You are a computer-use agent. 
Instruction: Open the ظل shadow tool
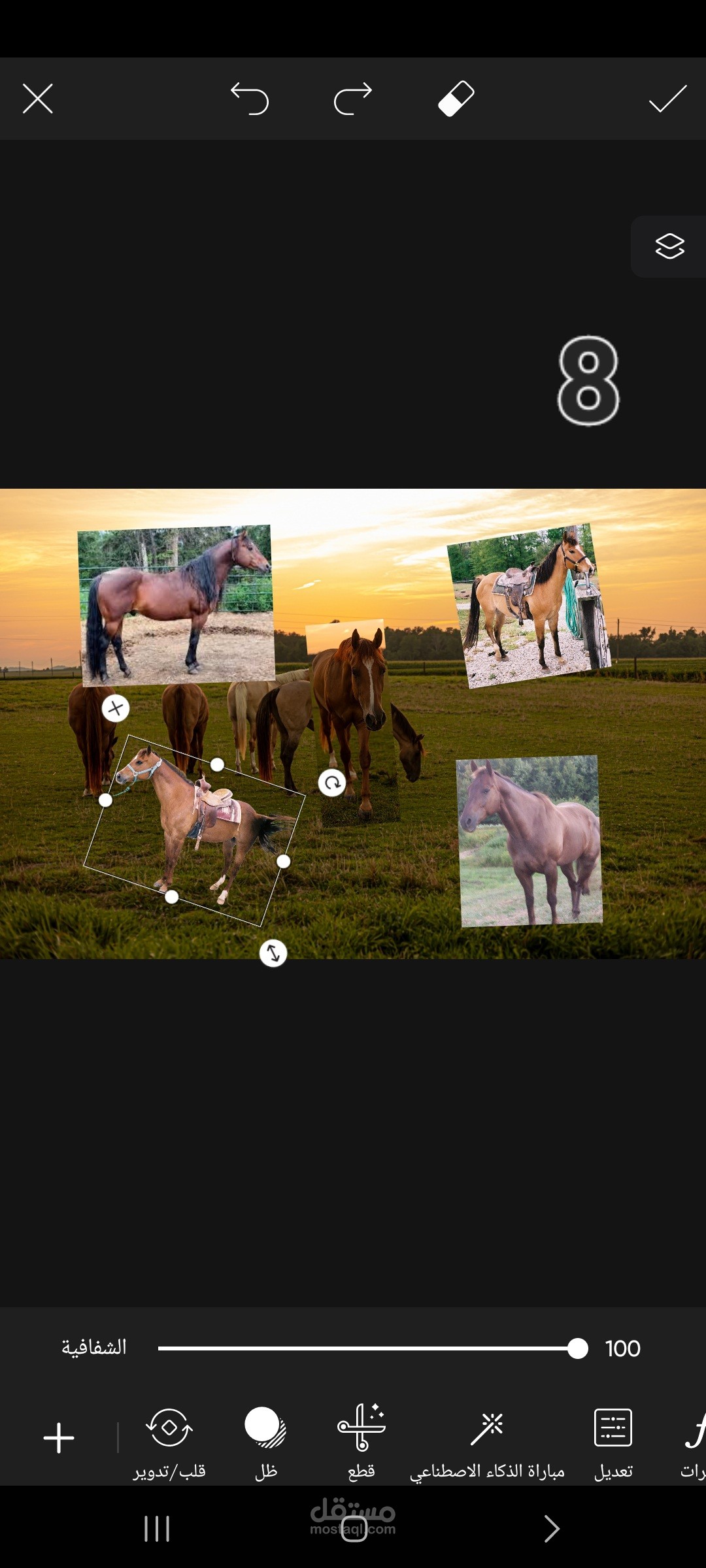coord(265,1443)
